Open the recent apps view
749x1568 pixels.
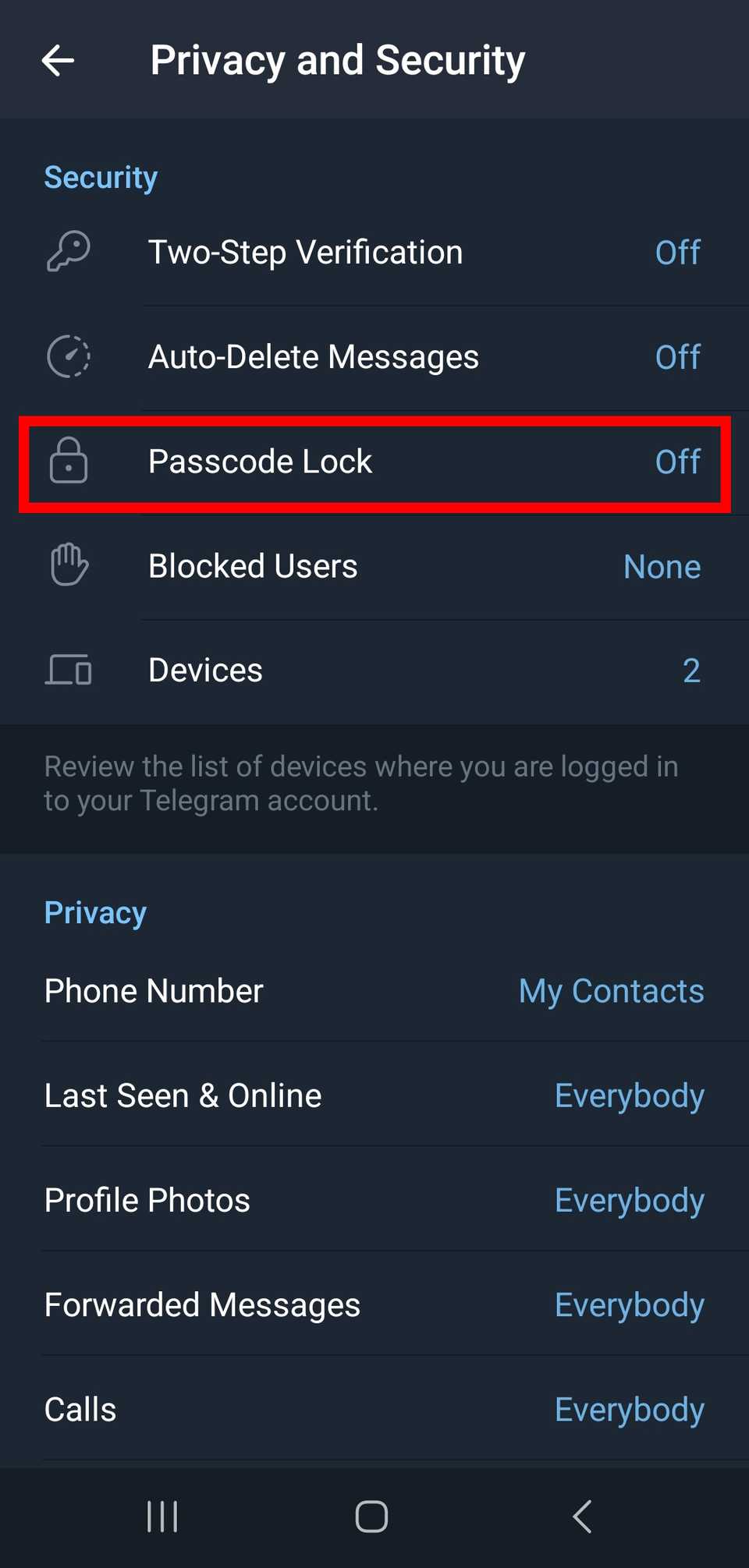tap(162, 1517)
